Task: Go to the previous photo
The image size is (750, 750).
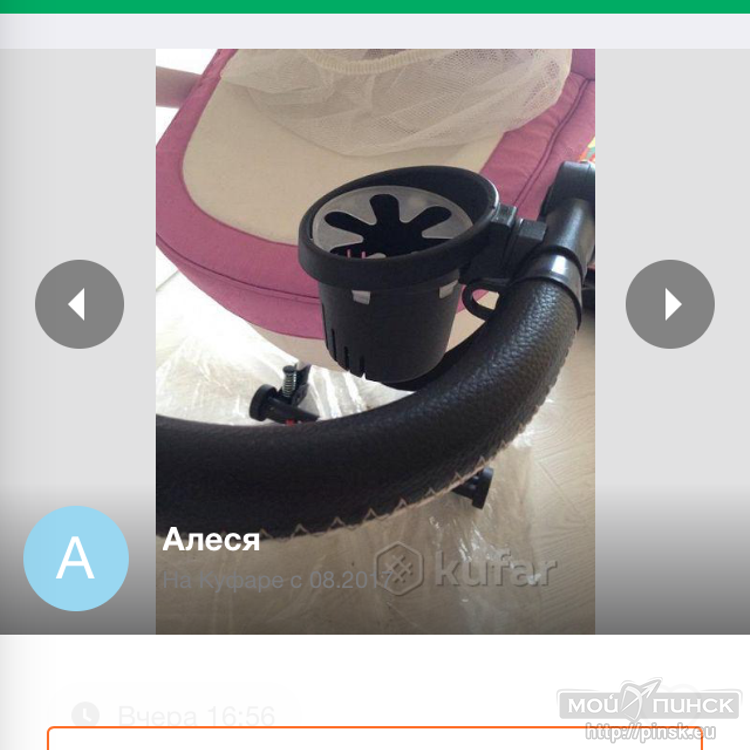Action: 79,304
